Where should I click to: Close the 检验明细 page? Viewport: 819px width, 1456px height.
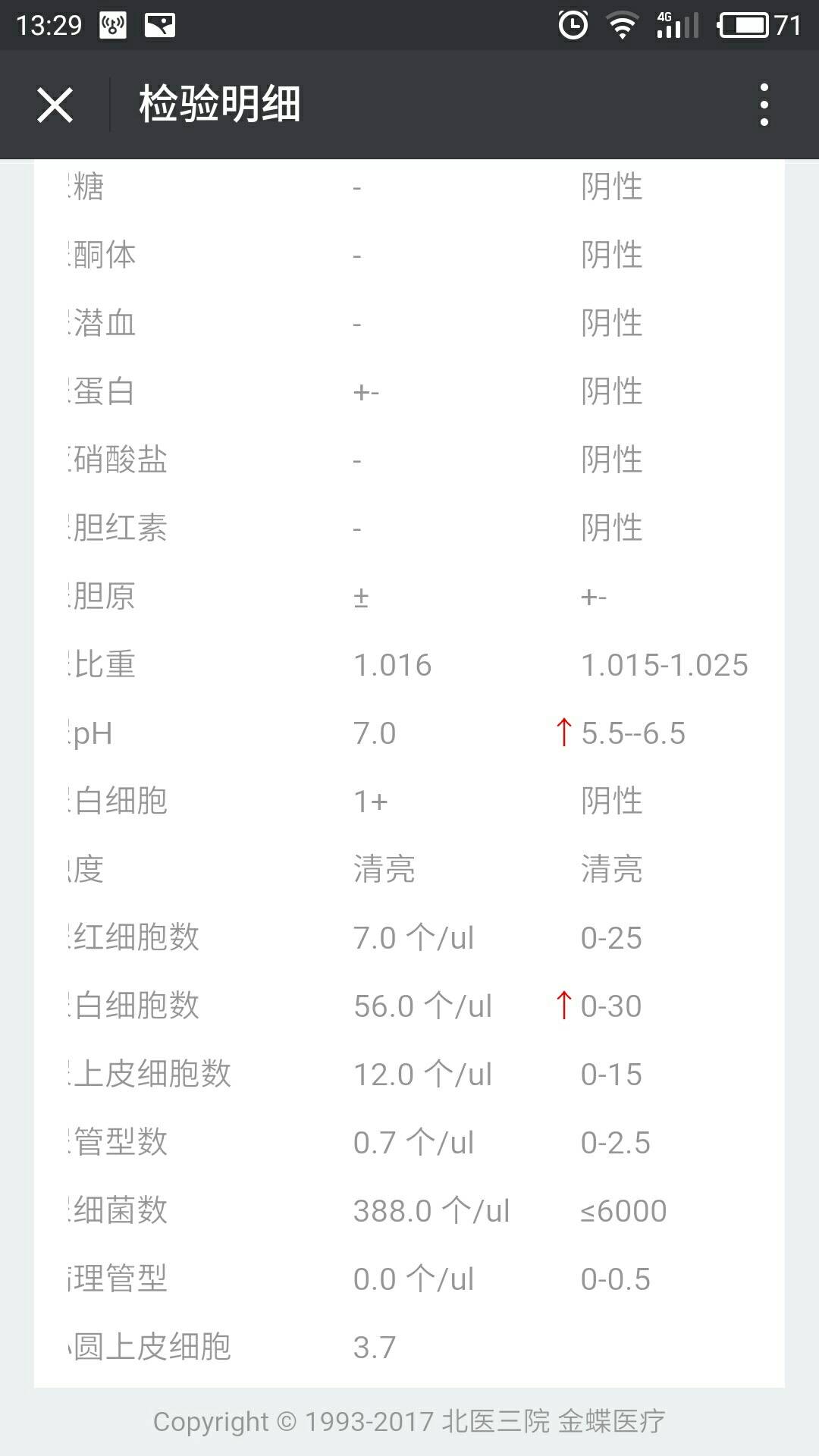[x=55, y=105]
